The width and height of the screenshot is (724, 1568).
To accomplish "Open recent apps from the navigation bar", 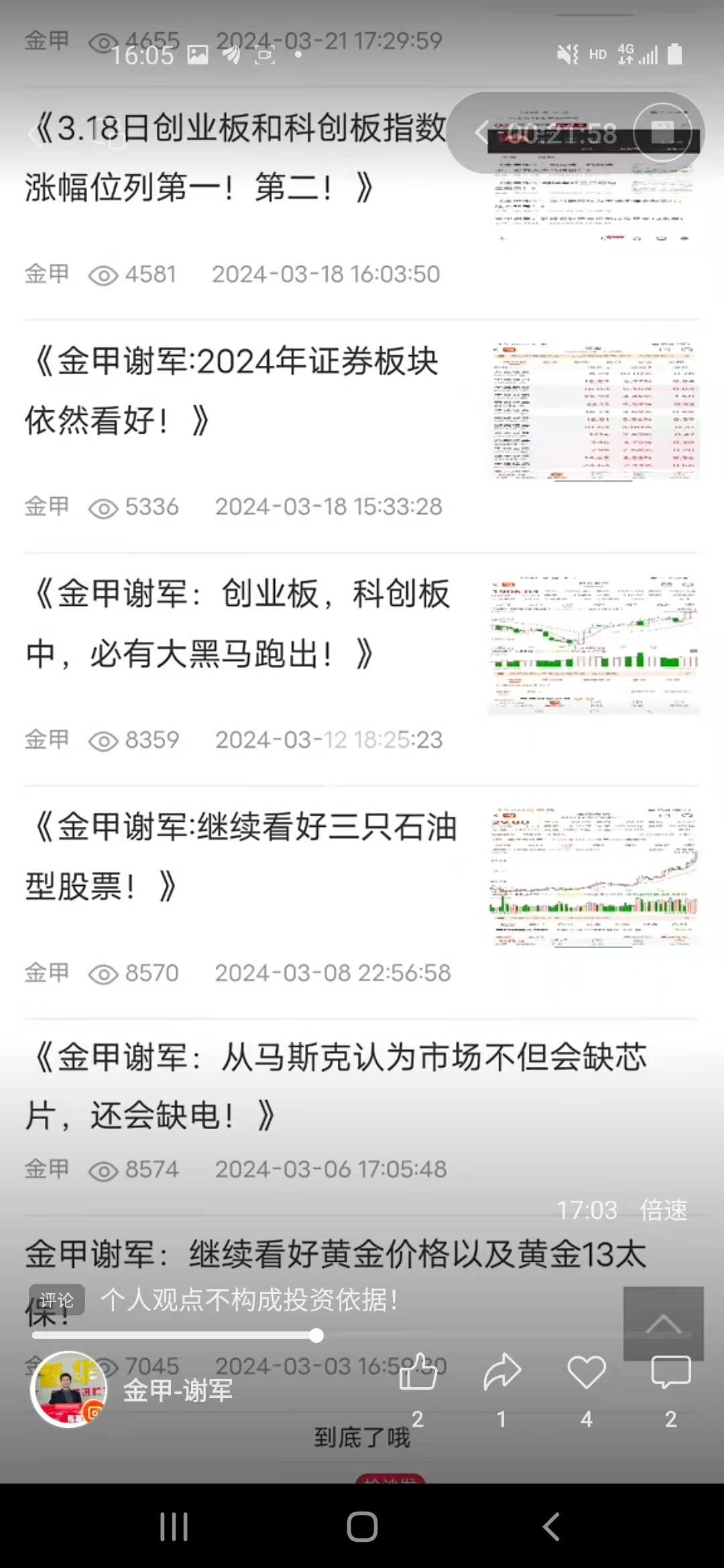I will (174, 1527).
